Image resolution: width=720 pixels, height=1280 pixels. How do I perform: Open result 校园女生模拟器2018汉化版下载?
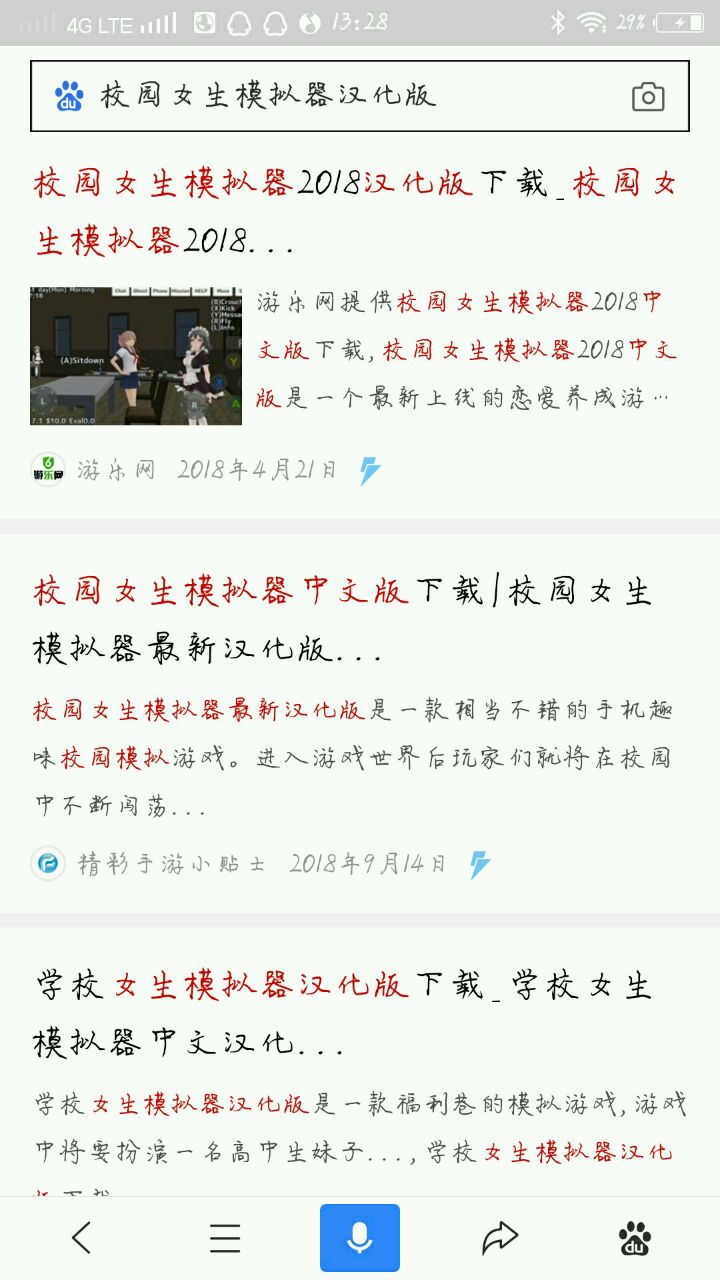click(355, 211)
